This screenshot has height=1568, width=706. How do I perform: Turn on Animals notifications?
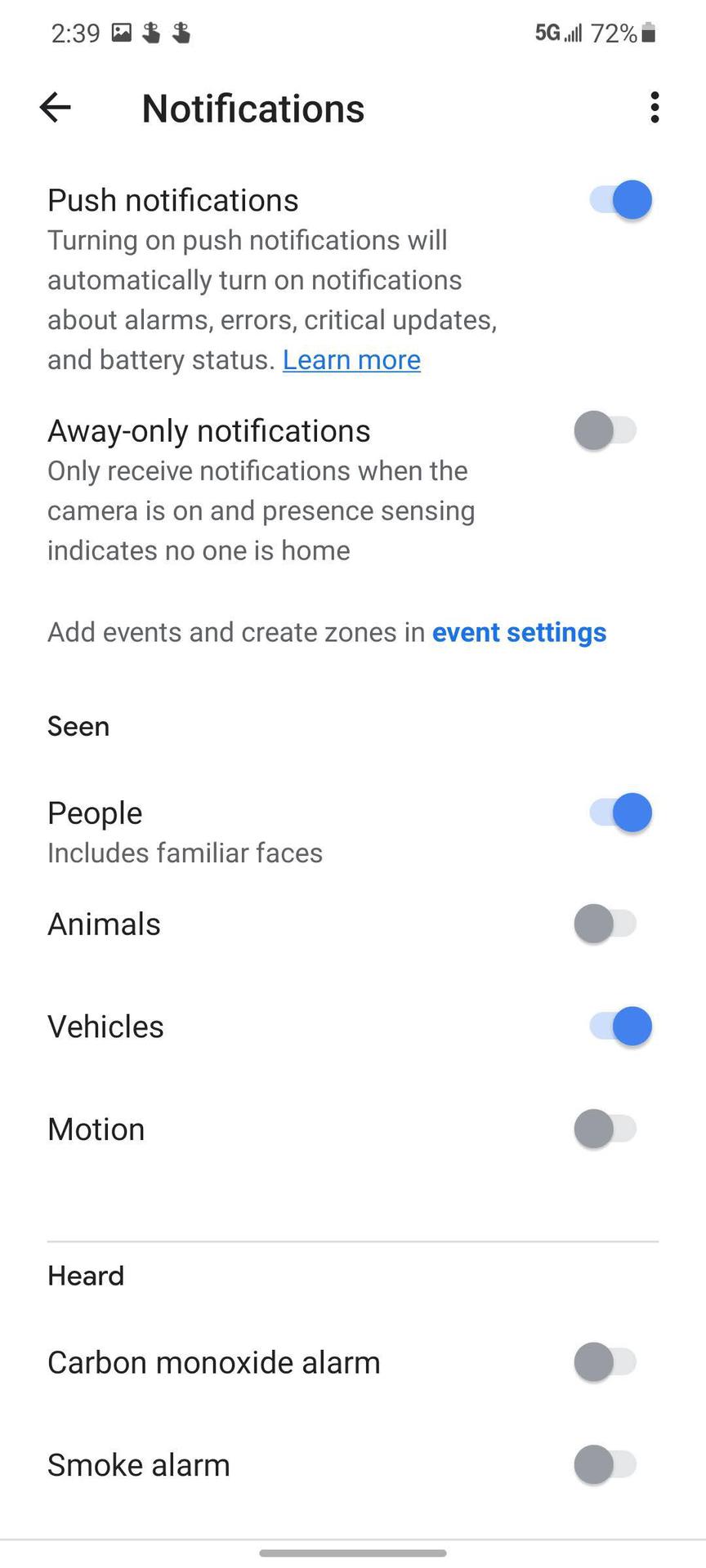click(605, 924)
